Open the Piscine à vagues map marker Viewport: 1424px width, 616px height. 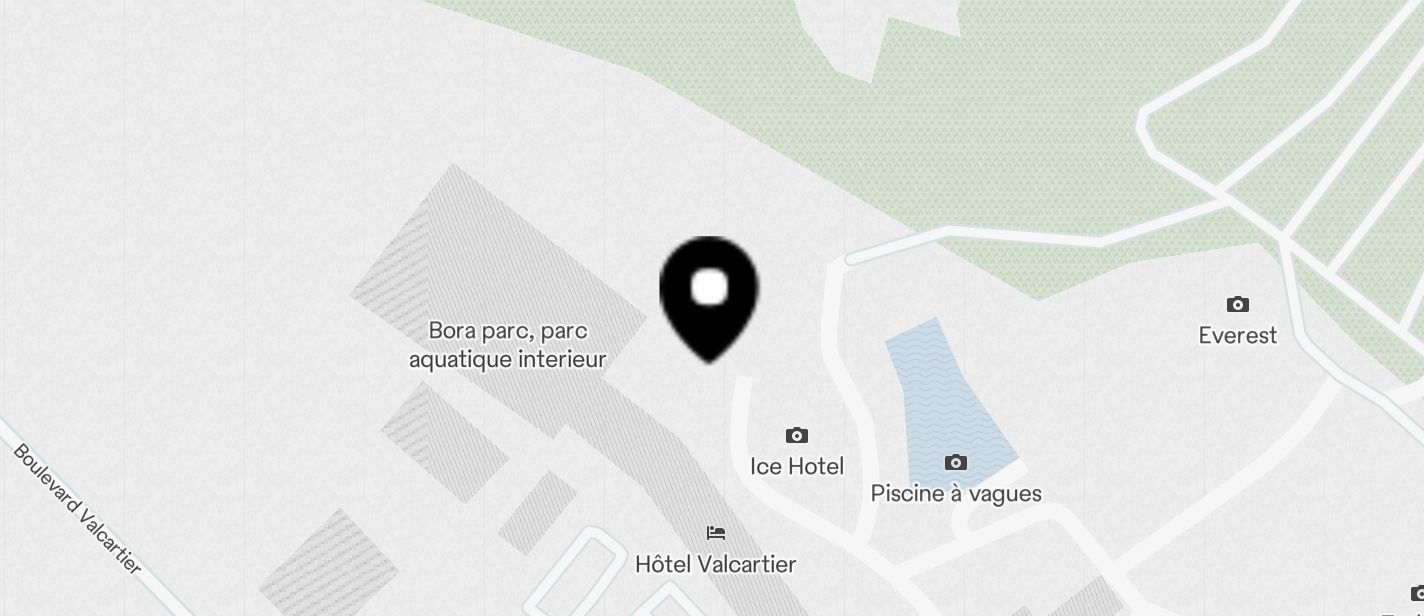click(956, 463)
